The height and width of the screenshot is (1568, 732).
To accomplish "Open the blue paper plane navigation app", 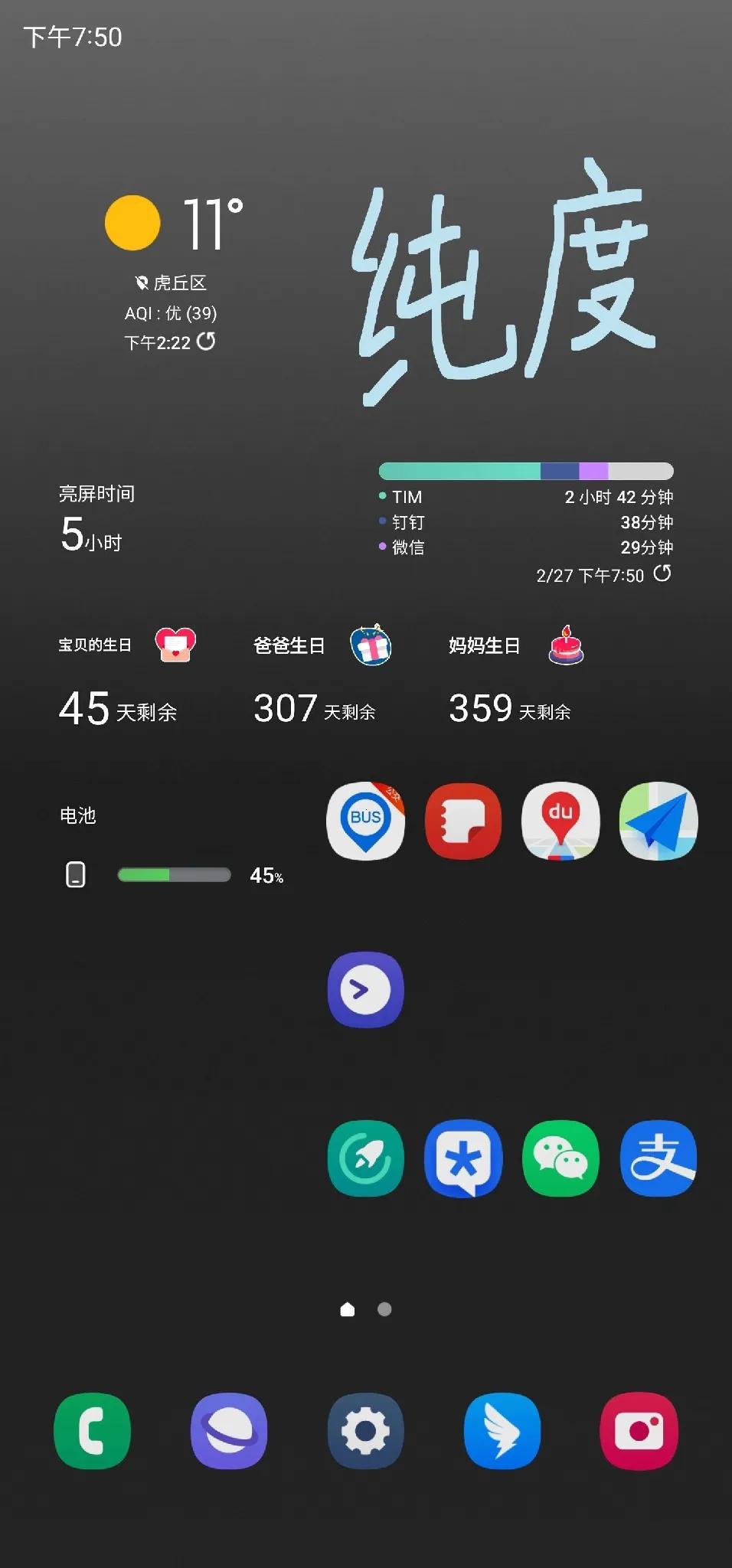I will tap(658, 822).
